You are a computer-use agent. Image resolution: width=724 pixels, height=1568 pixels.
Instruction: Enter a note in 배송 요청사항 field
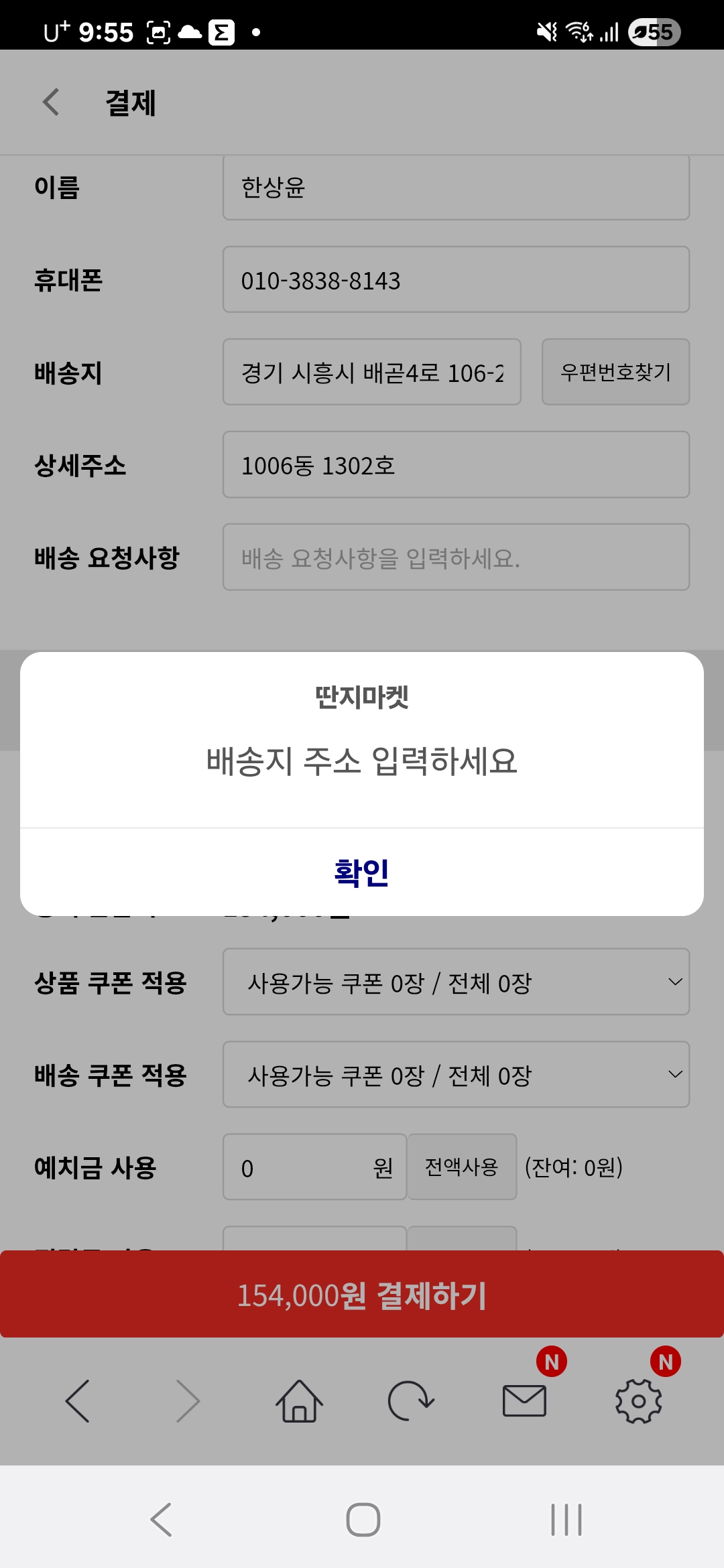(x=456, y=558)
